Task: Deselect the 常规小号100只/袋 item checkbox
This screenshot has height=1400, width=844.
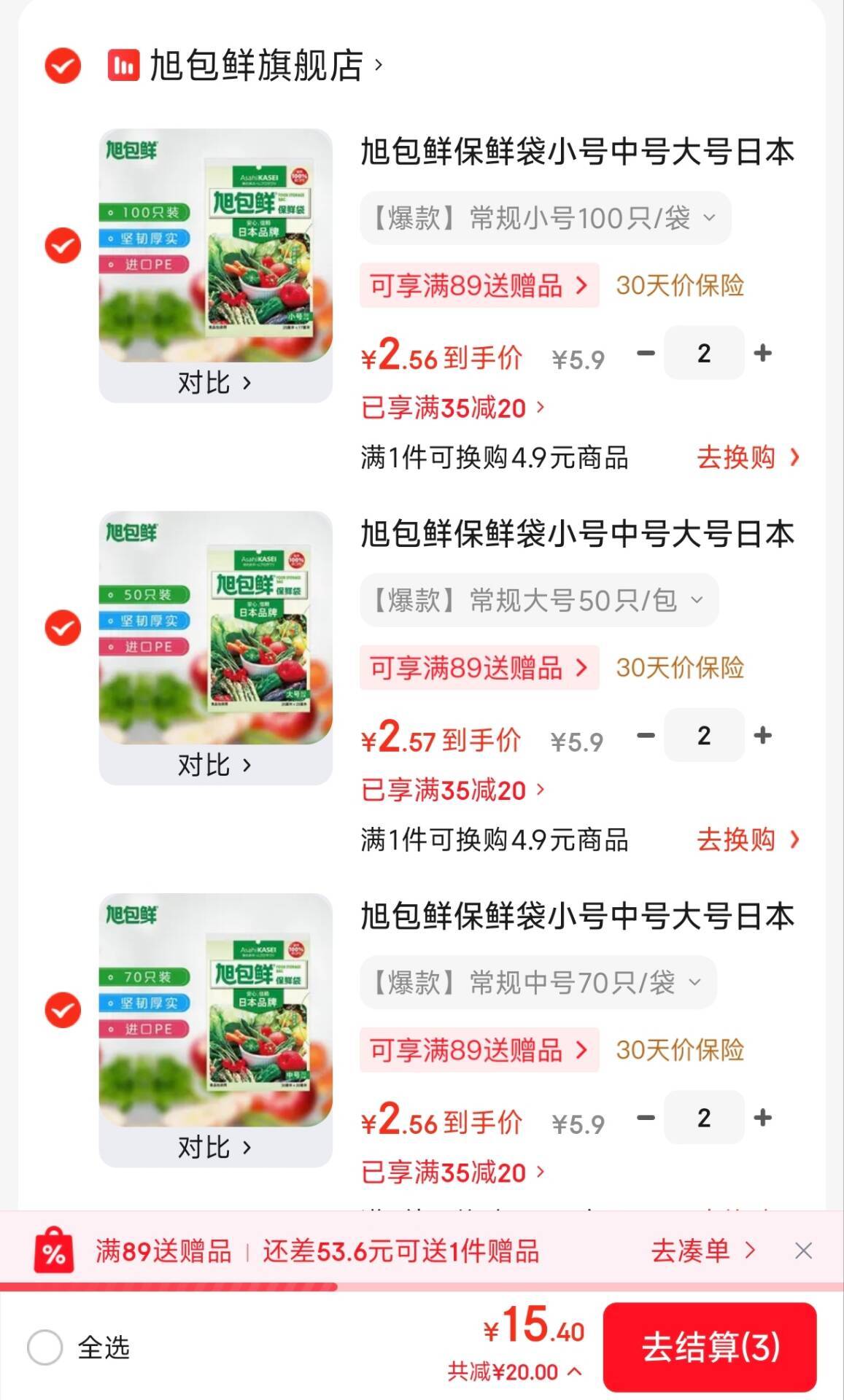Action: coord(63,245)
